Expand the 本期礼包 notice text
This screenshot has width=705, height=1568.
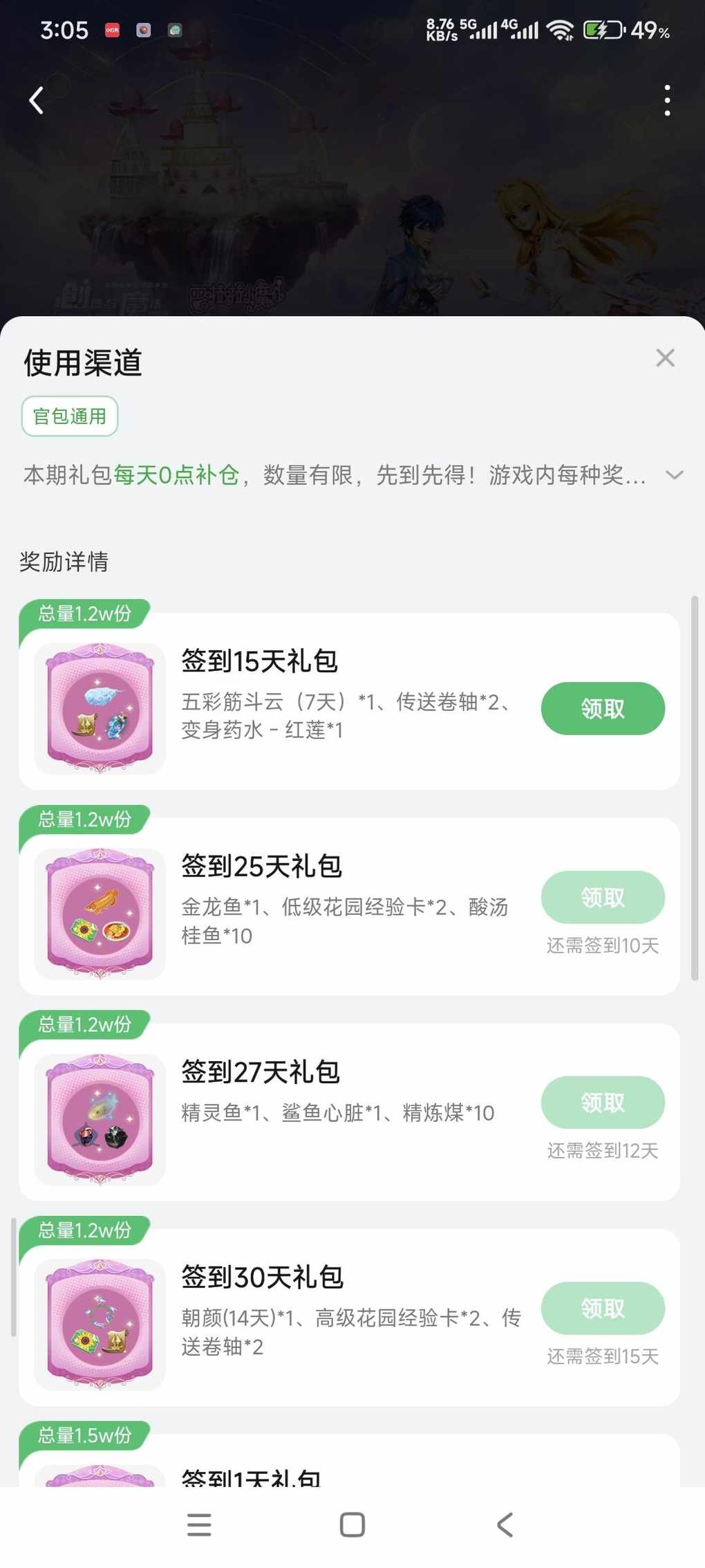coord(674,475)
